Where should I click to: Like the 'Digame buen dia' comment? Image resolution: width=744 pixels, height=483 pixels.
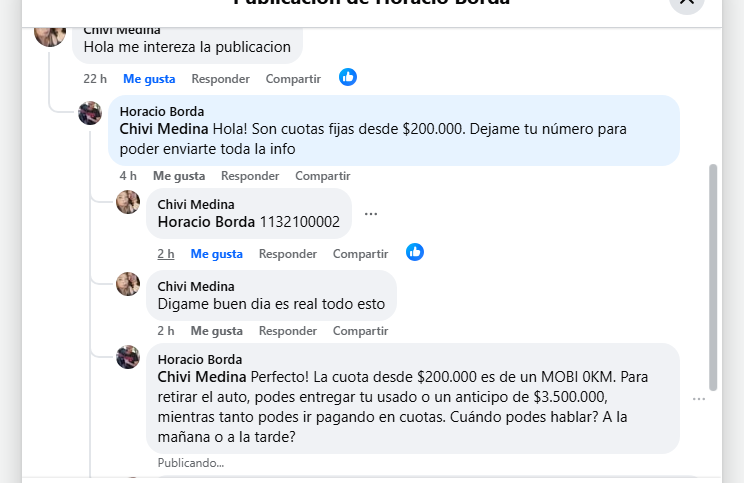point(217,330)
